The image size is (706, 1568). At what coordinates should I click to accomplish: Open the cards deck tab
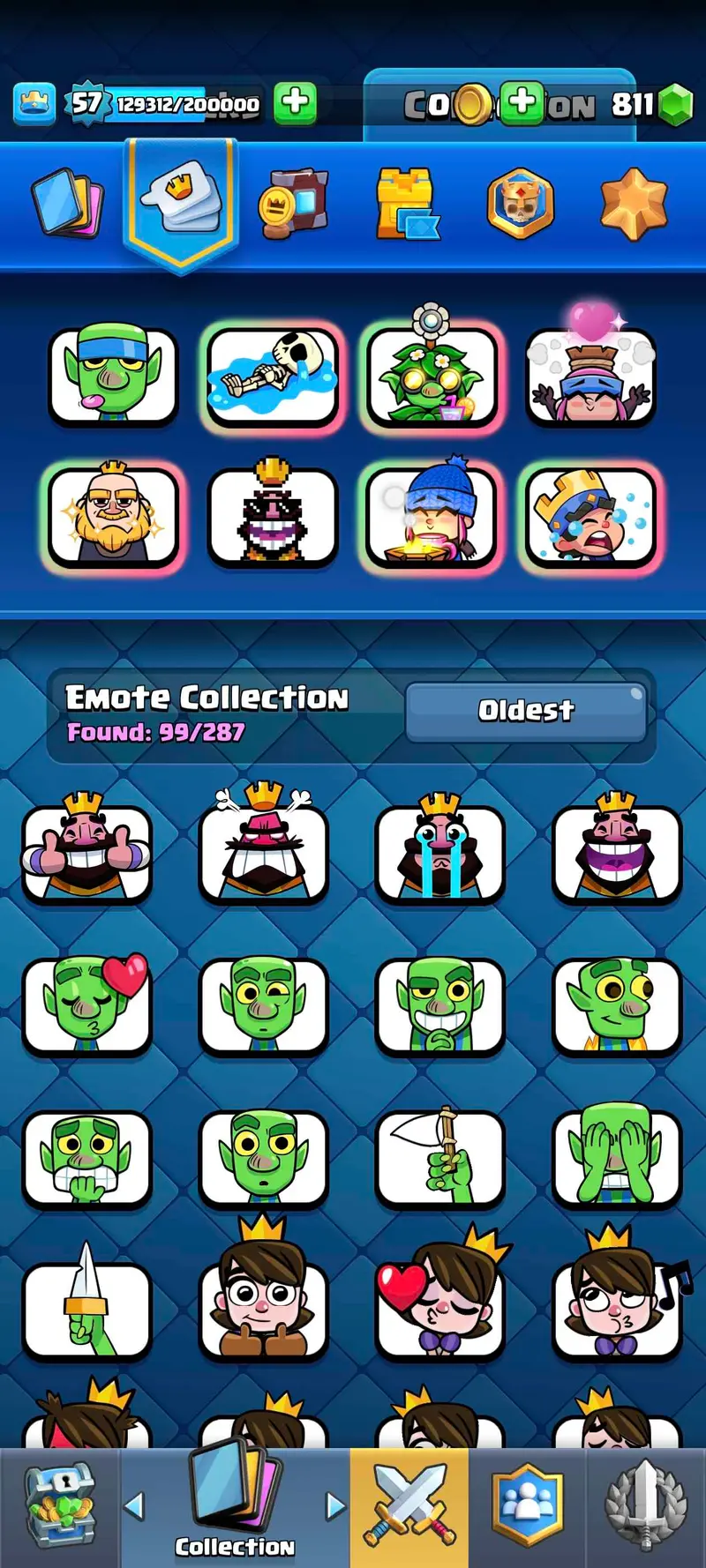pyautogui.click(x=67, y=205)
